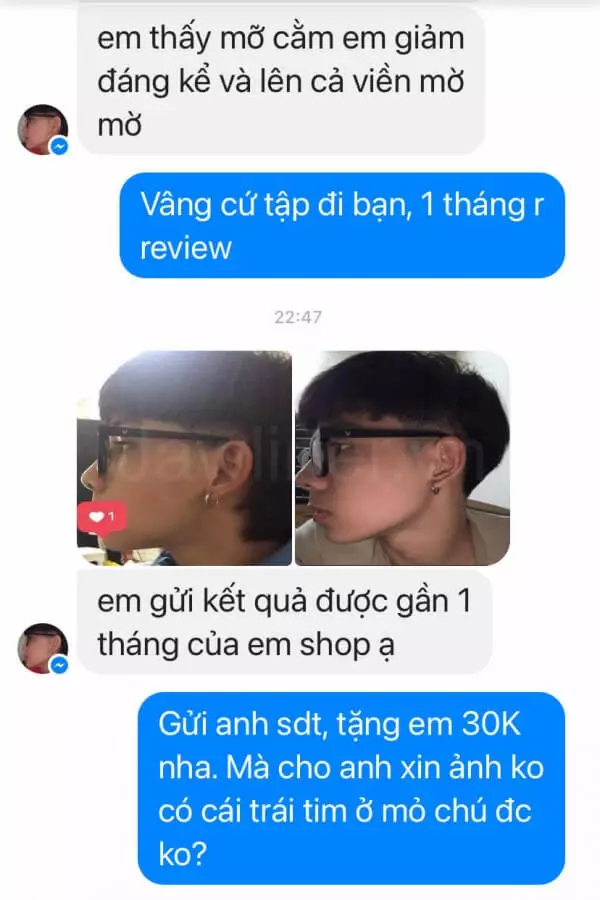View the heart reaction on the photo
The image size is (600, 900).
(103, 517)
